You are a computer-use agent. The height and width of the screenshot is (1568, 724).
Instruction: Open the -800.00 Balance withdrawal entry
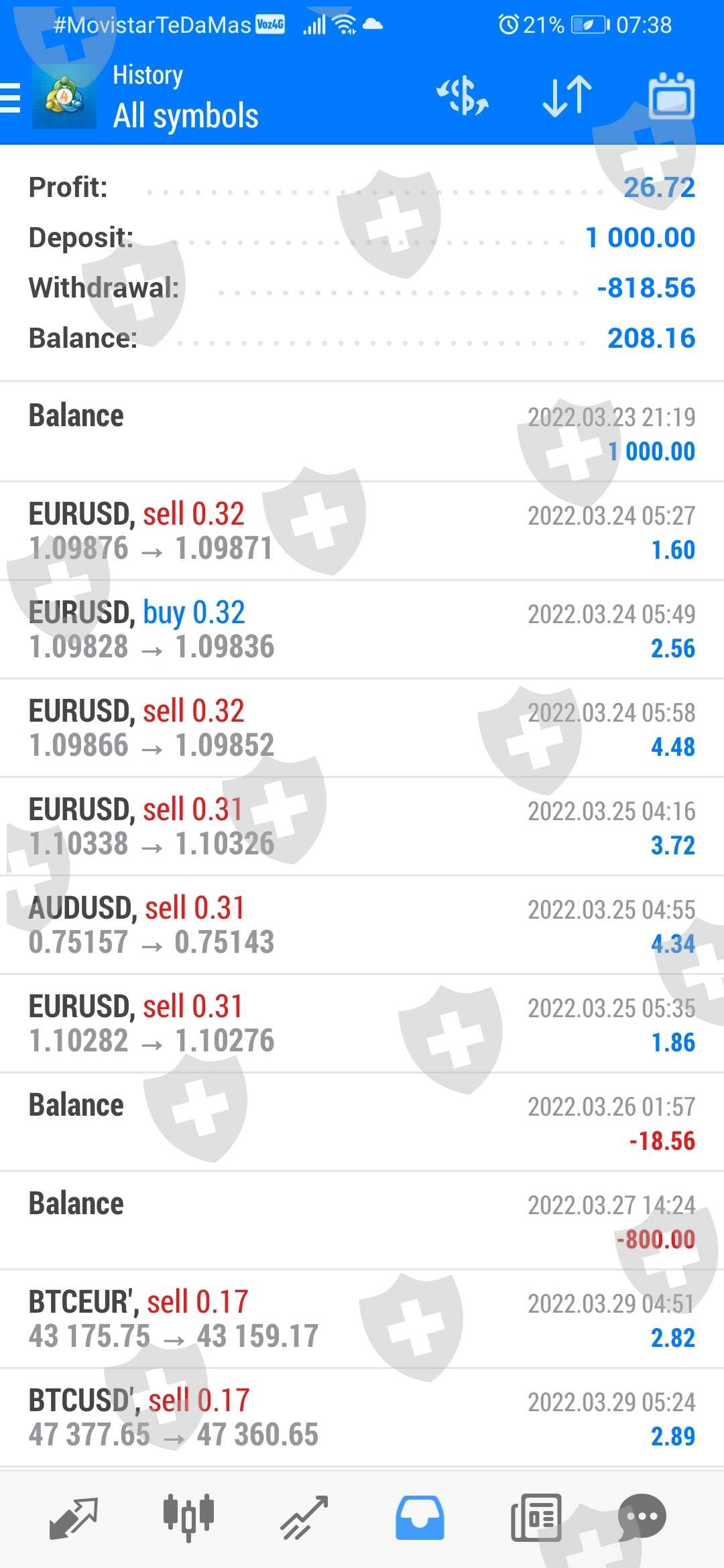[362, 1221]
